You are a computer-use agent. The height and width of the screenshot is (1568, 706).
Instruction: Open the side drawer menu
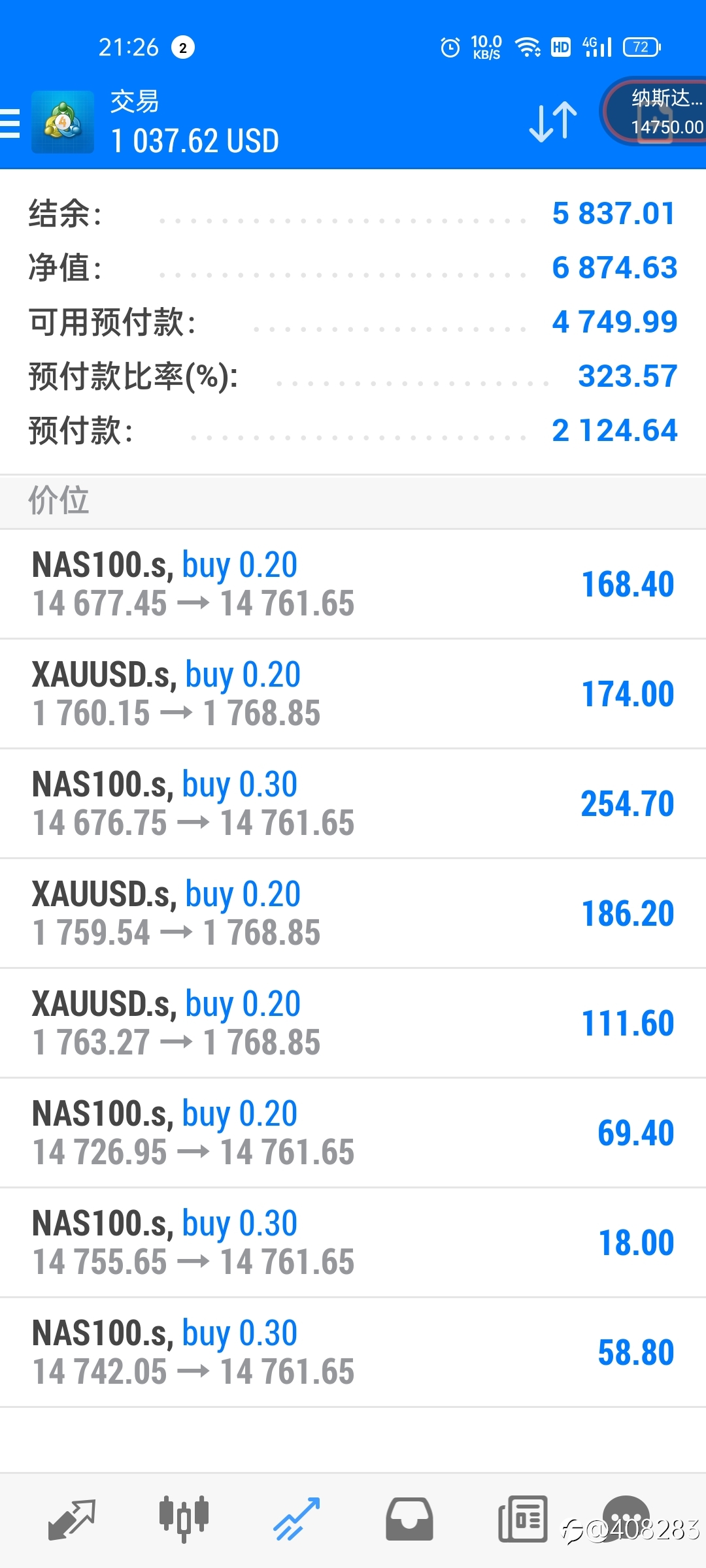[9, 123]
